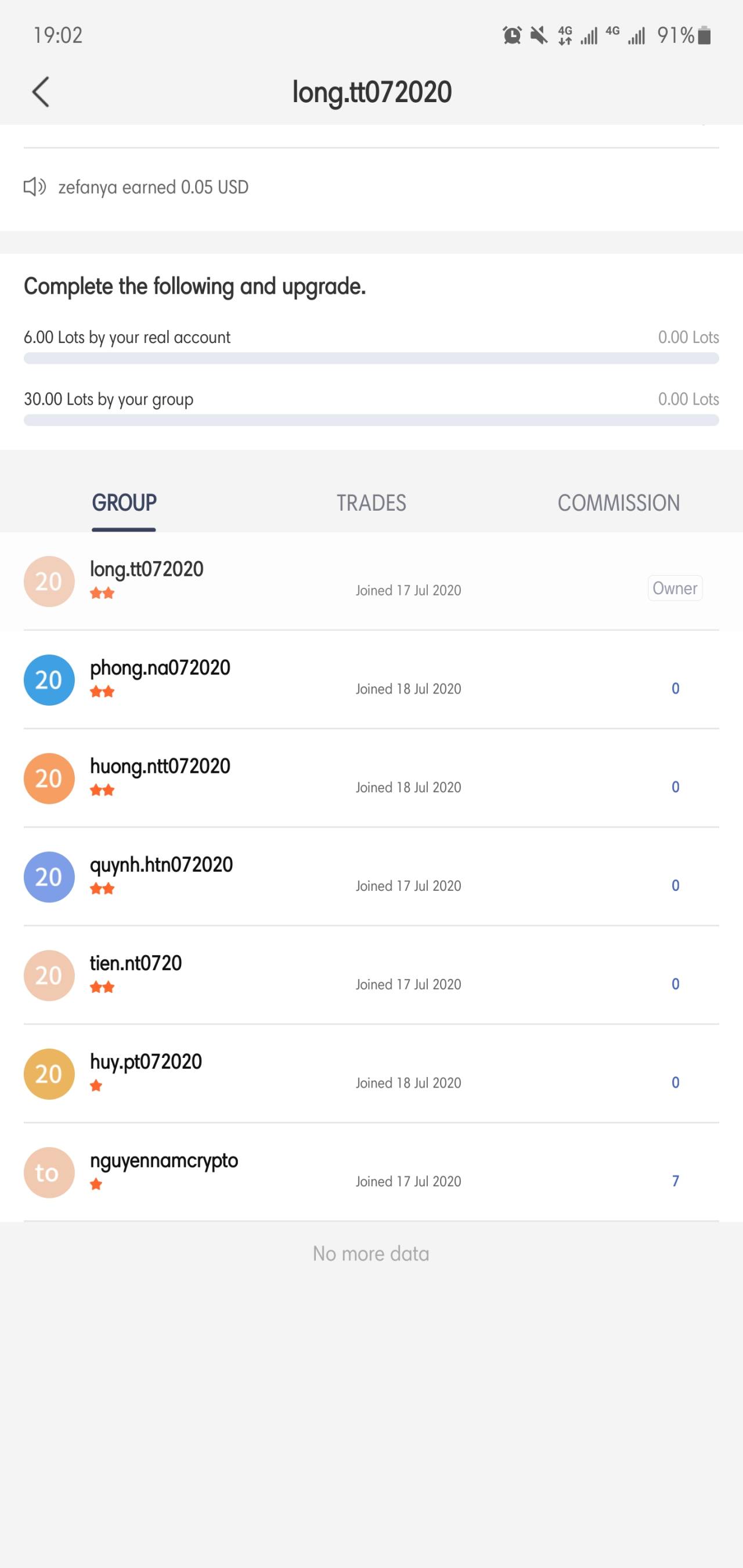743x1568 pixels.
Task: Open member huong.ntt072020
Action: [371, 778]
